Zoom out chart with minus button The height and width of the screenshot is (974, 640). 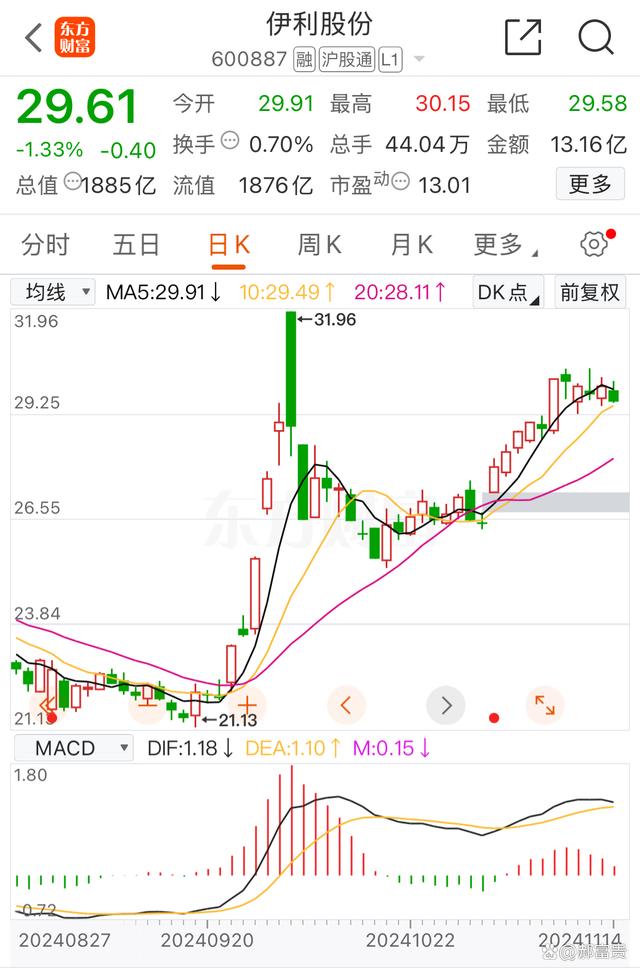(x=147, y=705)
